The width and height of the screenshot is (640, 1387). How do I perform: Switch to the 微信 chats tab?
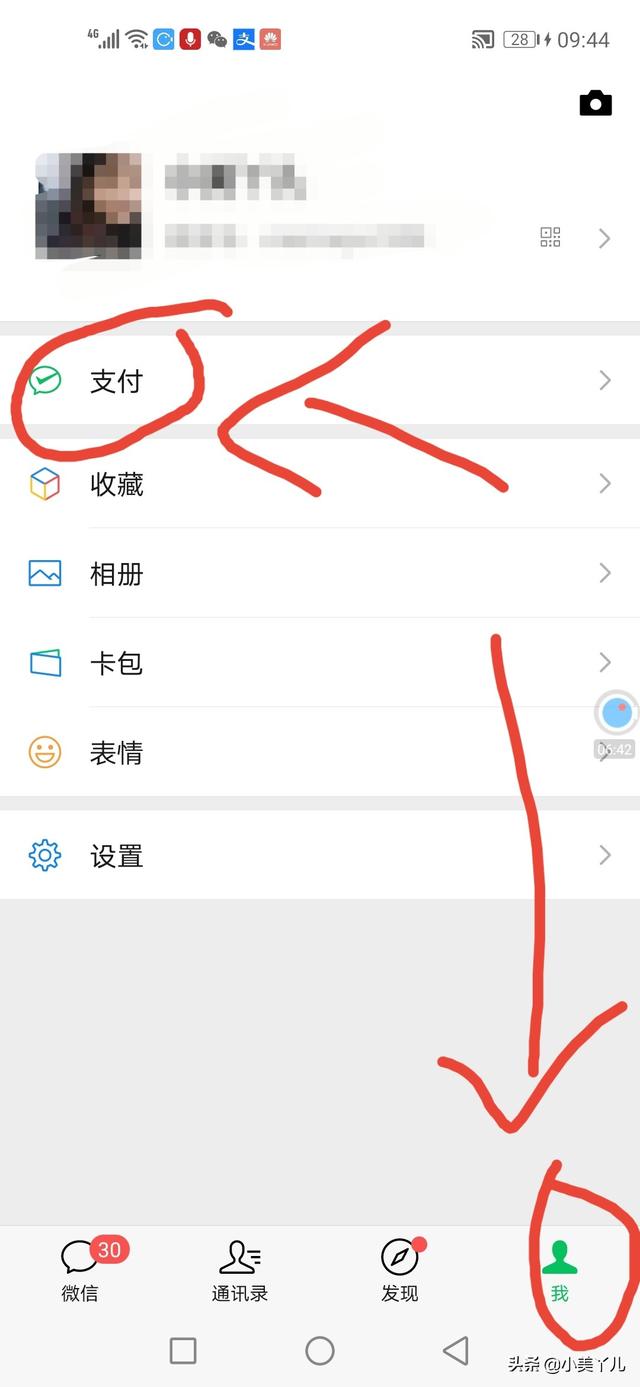[80, 1270]
